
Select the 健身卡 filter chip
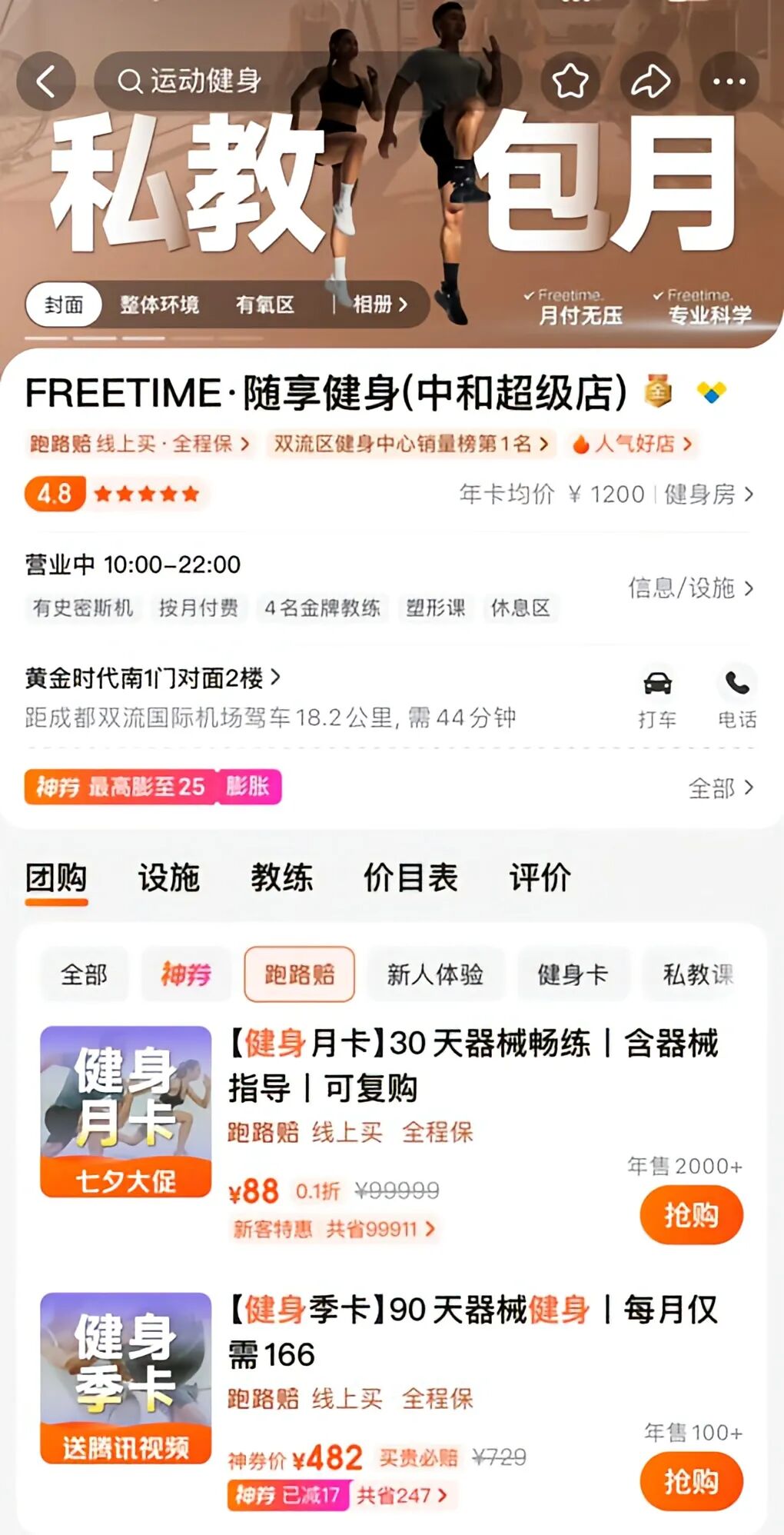click(x=573, y=974)
